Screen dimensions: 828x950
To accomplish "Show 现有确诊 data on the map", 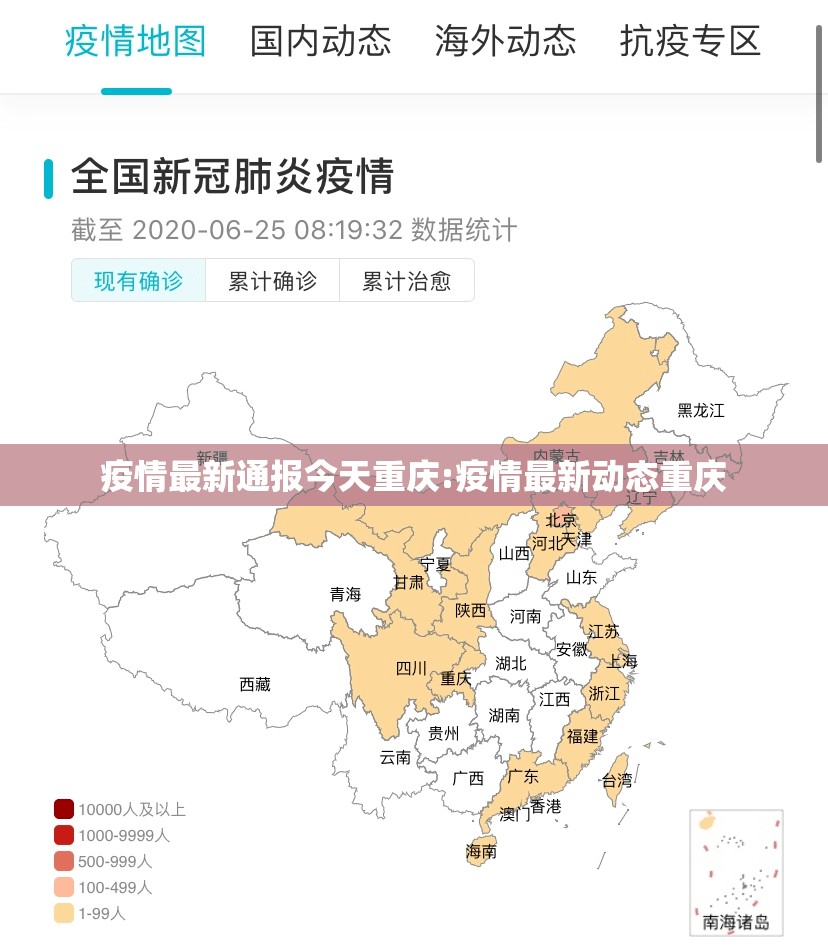I will point(139,281).
